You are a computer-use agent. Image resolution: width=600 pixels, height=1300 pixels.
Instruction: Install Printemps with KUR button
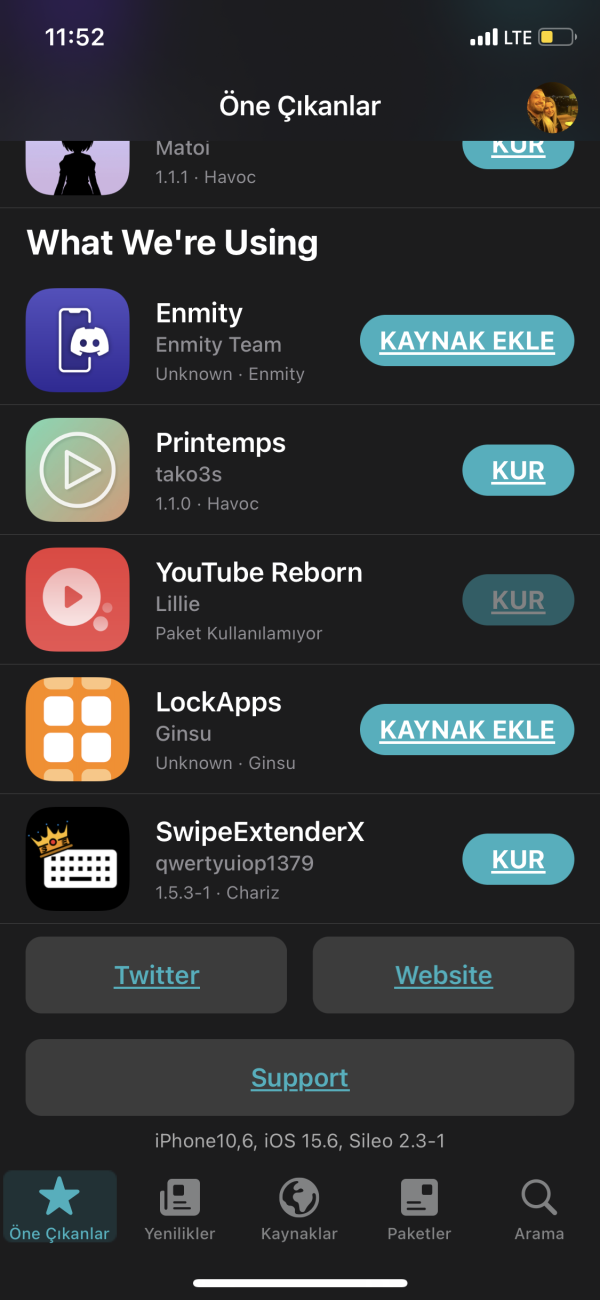click(518, 471)
